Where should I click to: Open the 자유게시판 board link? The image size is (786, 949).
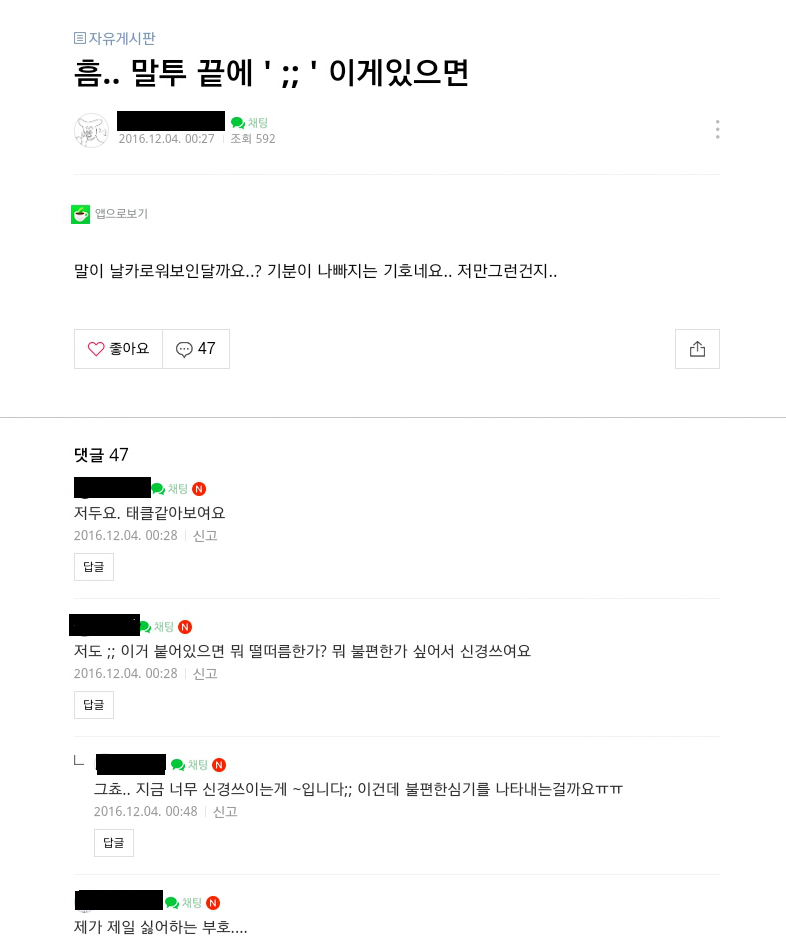pos(114,38)
